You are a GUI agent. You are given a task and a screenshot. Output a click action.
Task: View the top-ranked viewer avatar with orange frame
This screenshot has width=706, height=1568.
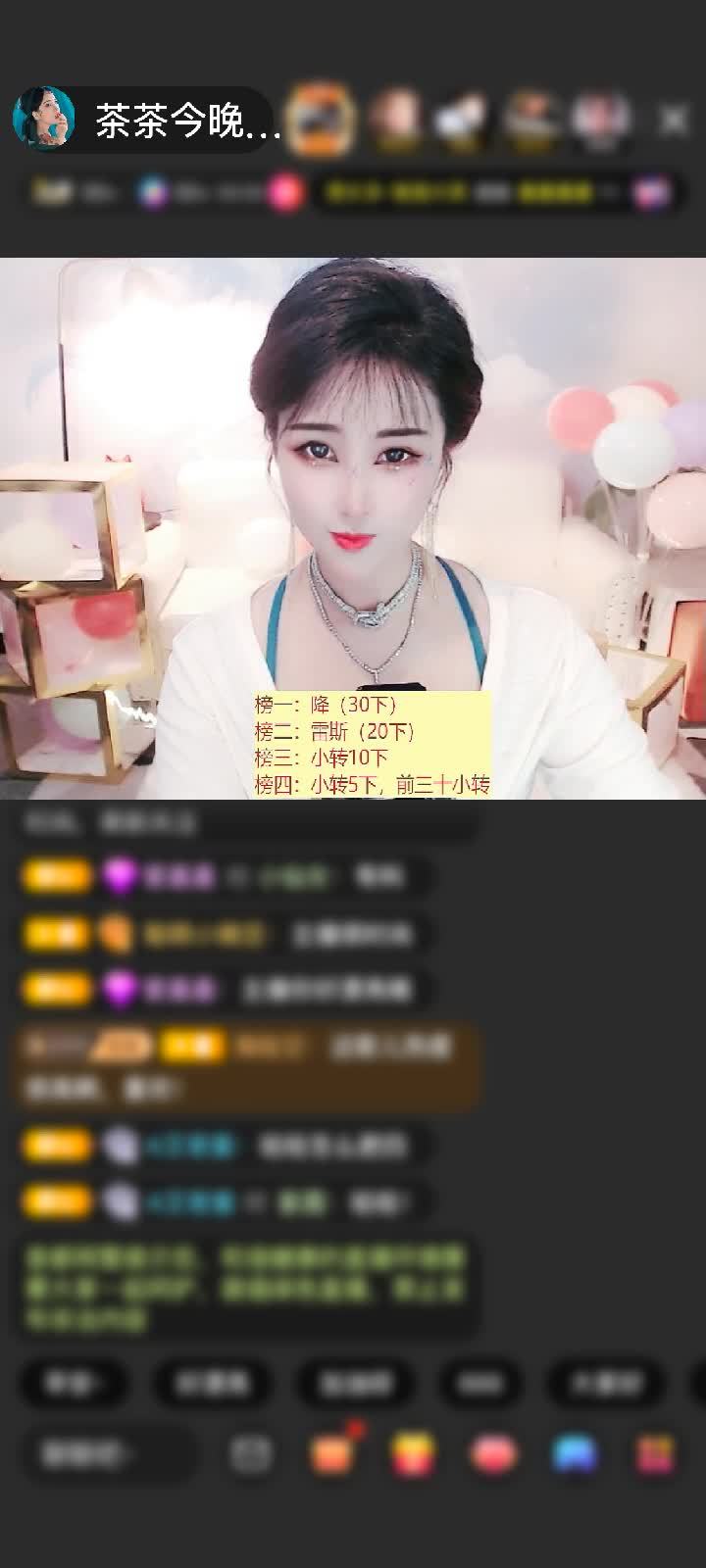click(321, 119)
